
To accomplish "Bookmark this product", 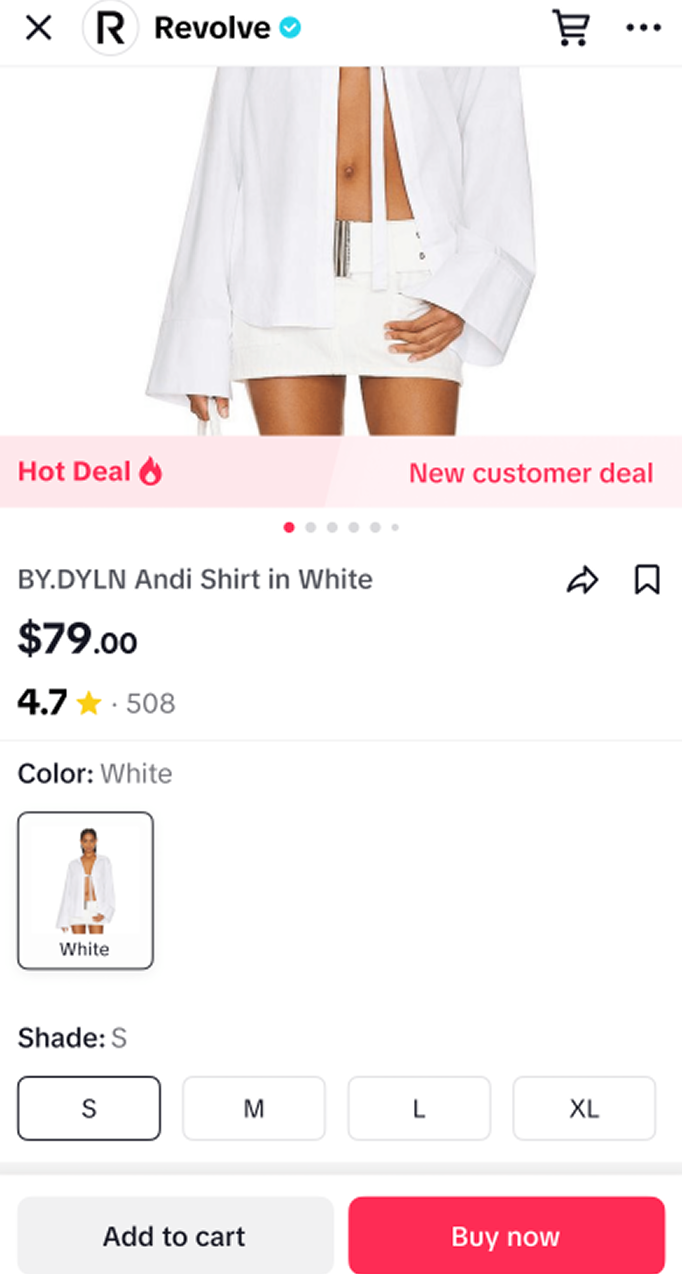I will click(647, 580).
